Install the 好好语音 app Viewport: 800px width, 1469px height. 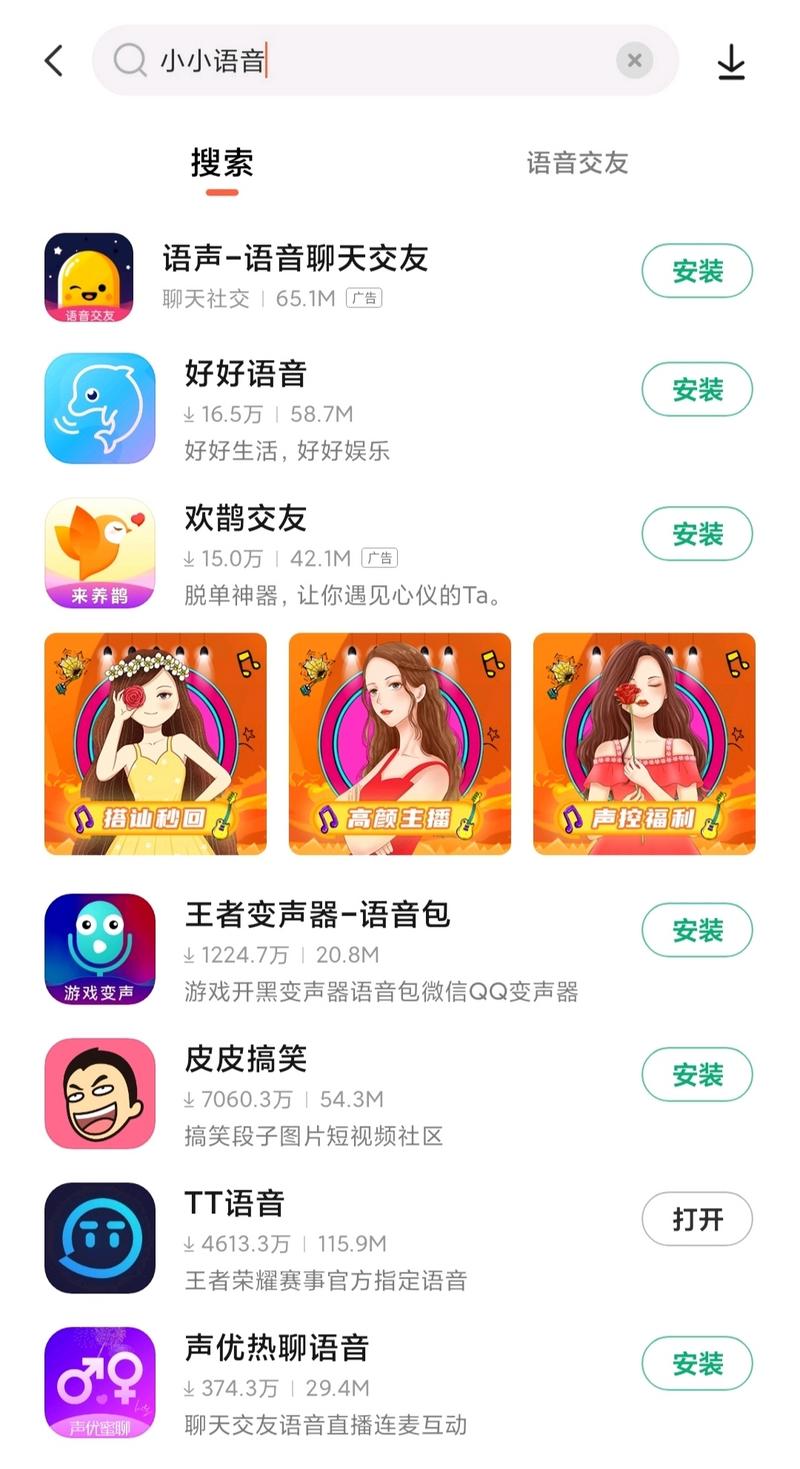[x=696, y=389]
